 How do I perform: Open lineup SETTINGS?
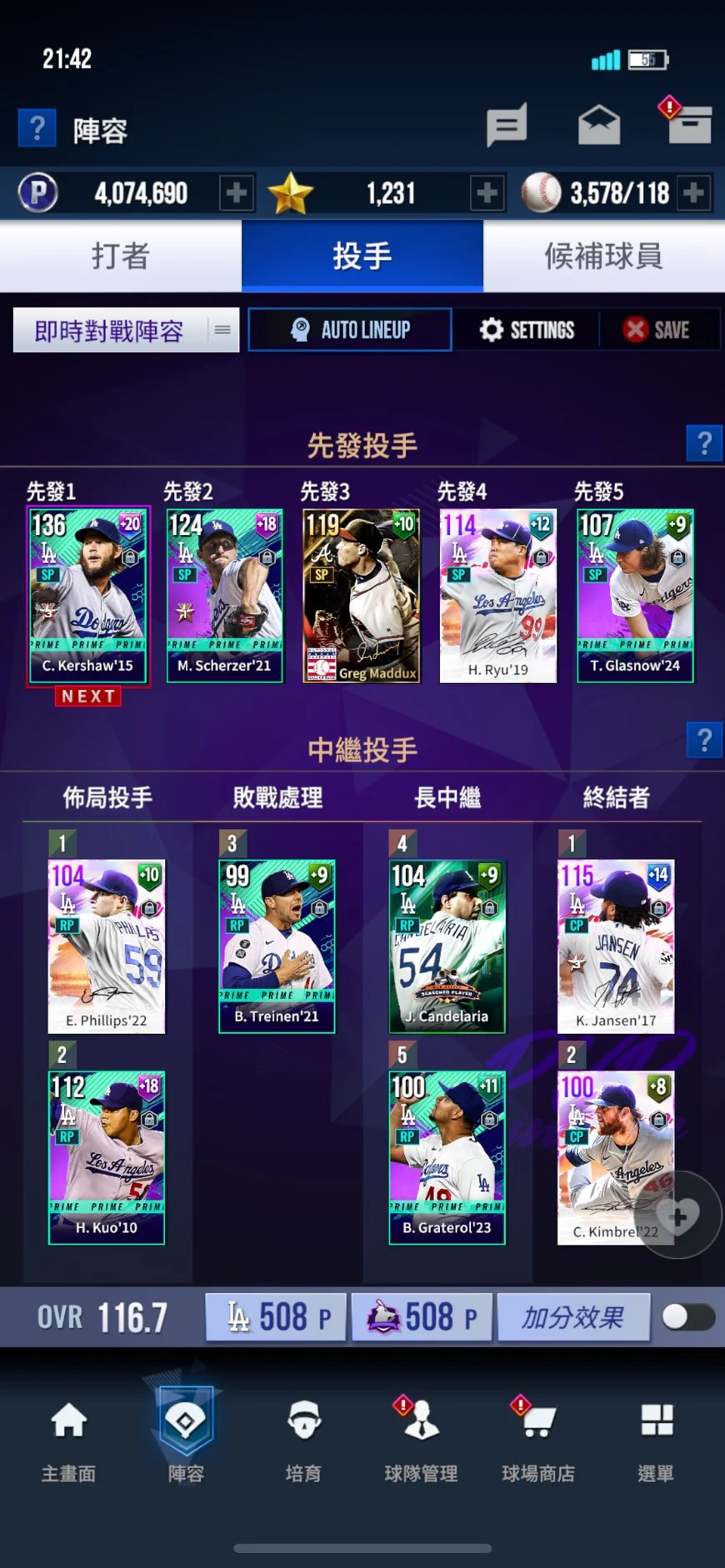[527, 330]
